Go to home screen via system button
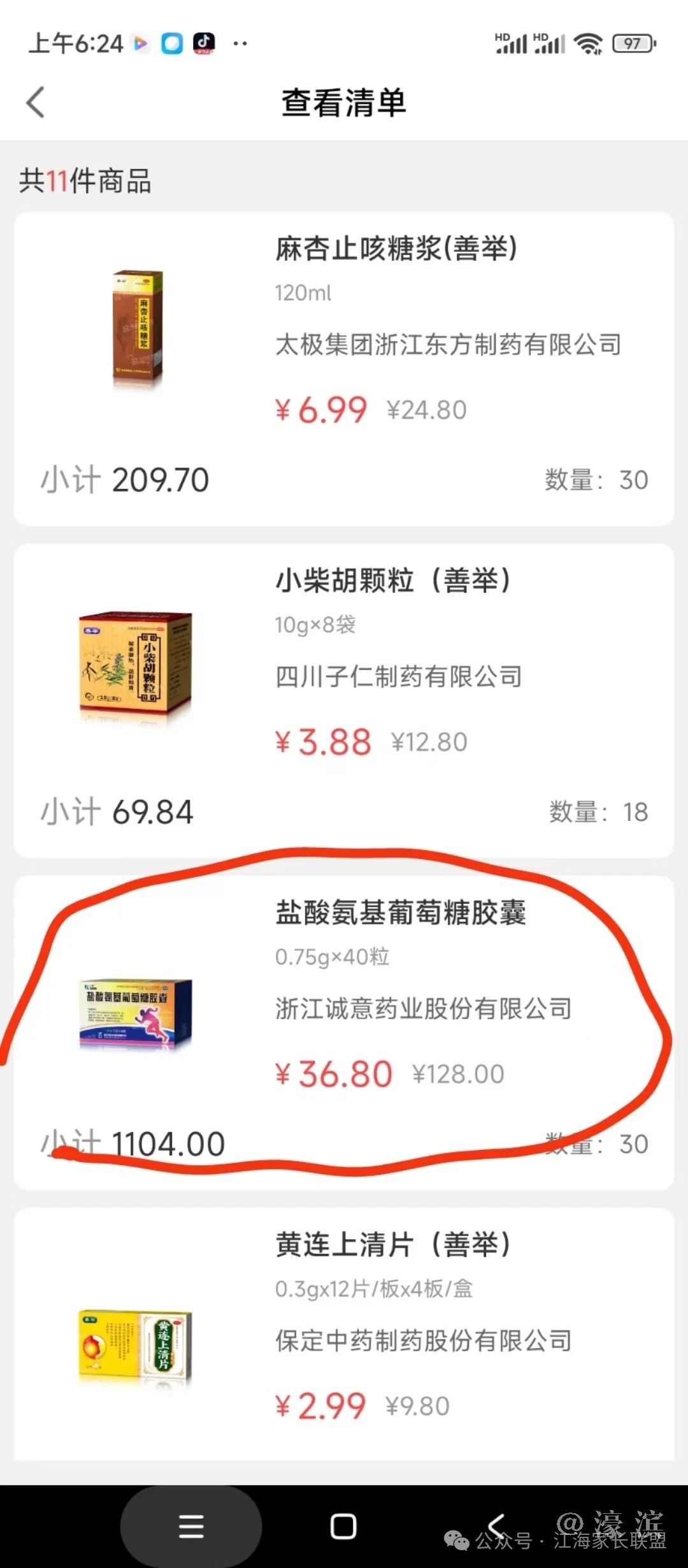The width and height of the screenshot is (688, 1568). point(343,1527)
